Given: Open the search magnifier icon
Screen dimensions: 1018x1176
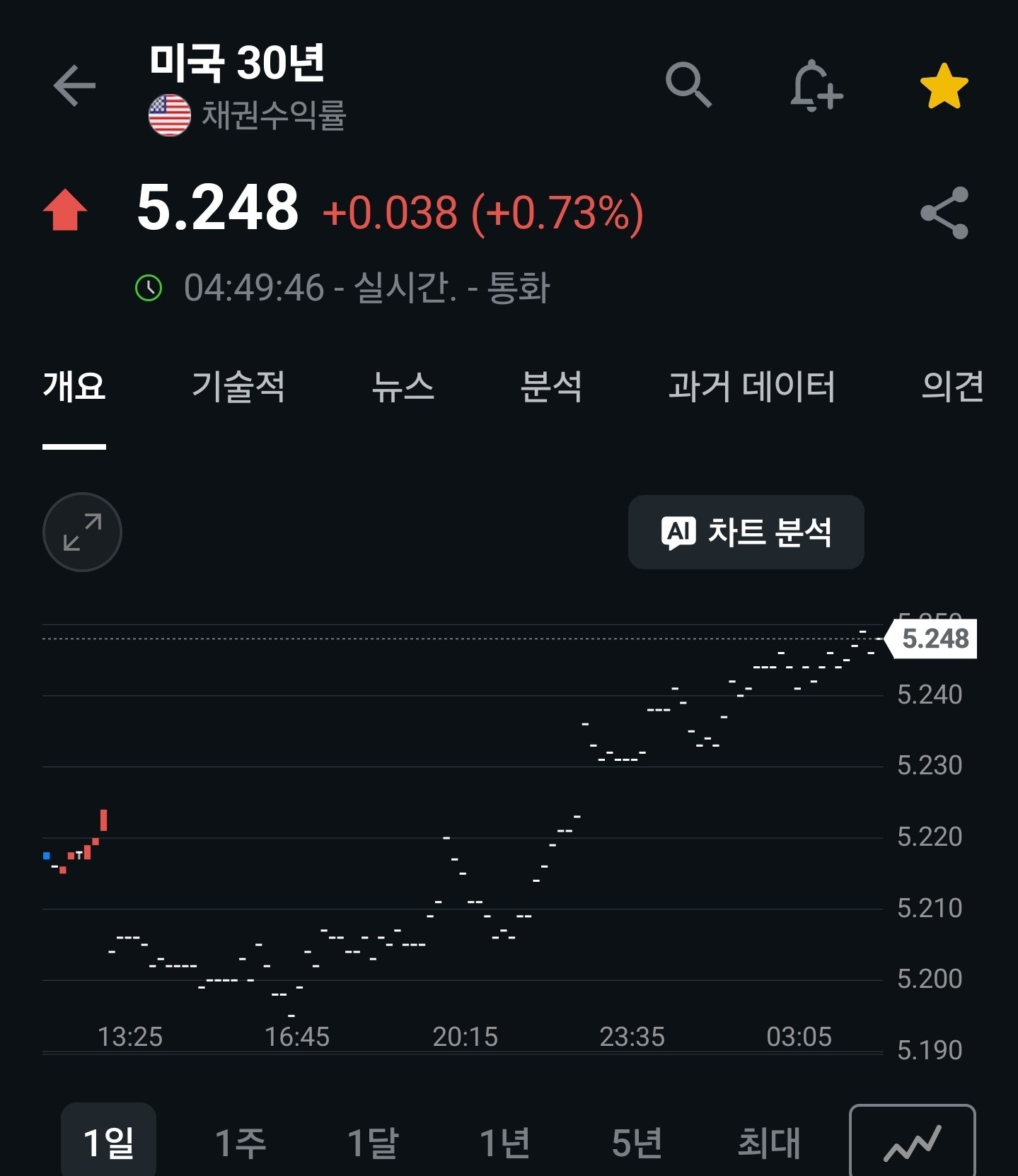Looking at the screenshot, I should coord(688,85).
